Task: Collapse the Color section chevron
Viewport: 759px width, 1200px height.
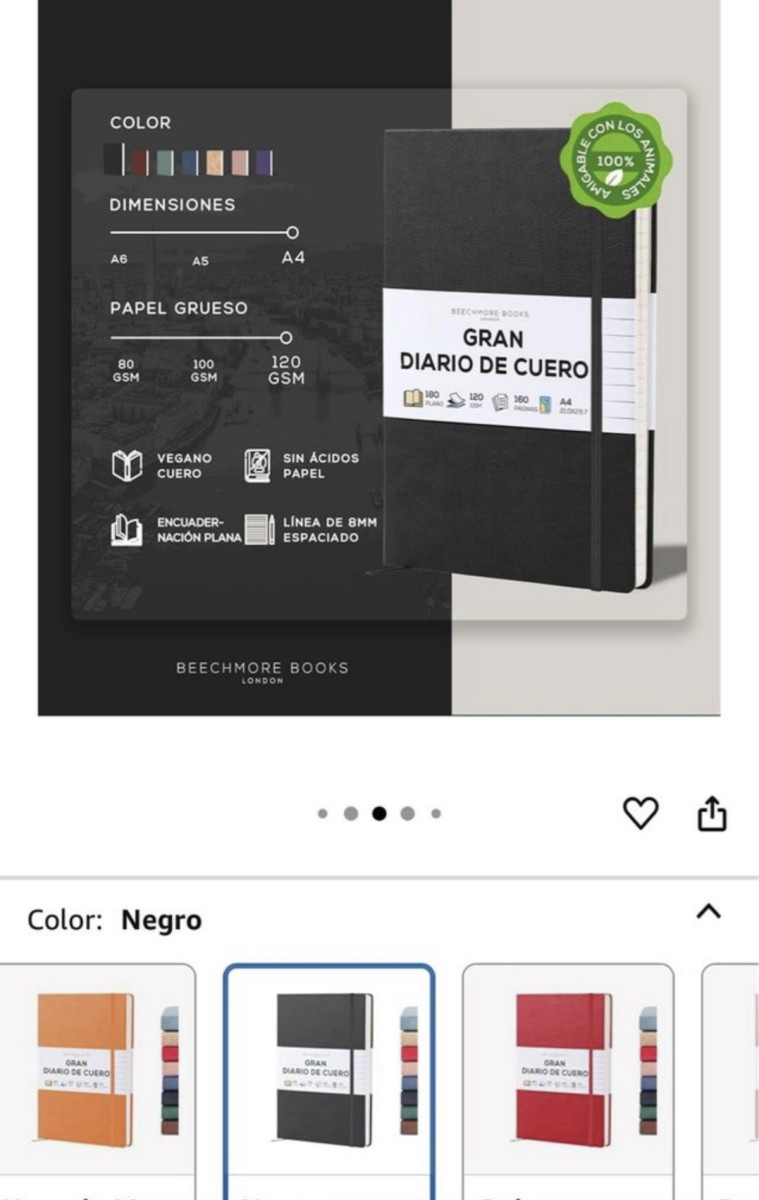Action: [708, 911]
